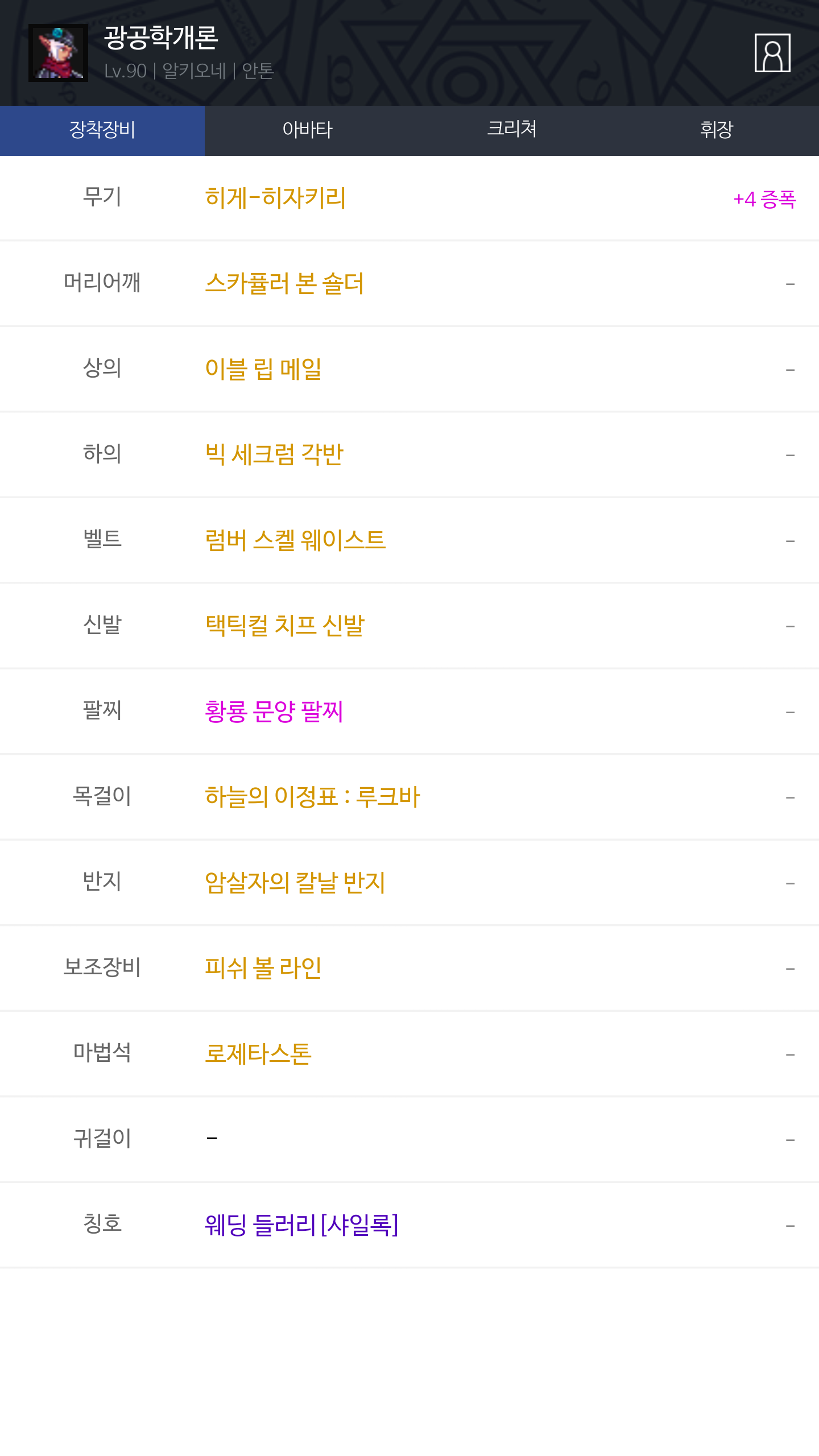Image resolution: width=819 pixels, height=1456 pixels.
Task: Switch to the 아바타 tab
Action: (x=307, y=130)
